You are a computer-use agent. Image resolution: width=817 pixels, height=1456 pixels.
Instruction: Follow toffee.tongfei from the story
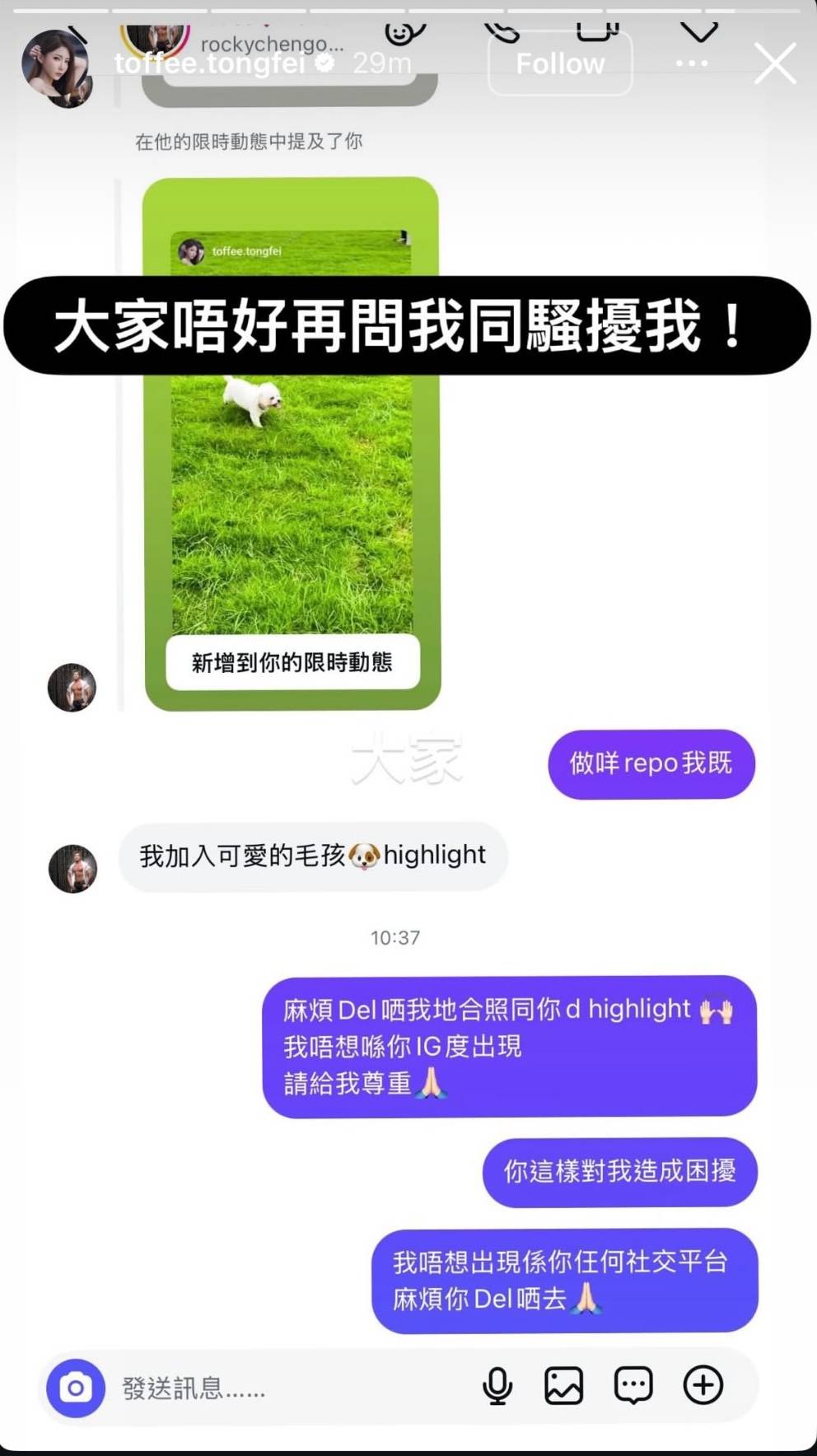click(560, 64)
